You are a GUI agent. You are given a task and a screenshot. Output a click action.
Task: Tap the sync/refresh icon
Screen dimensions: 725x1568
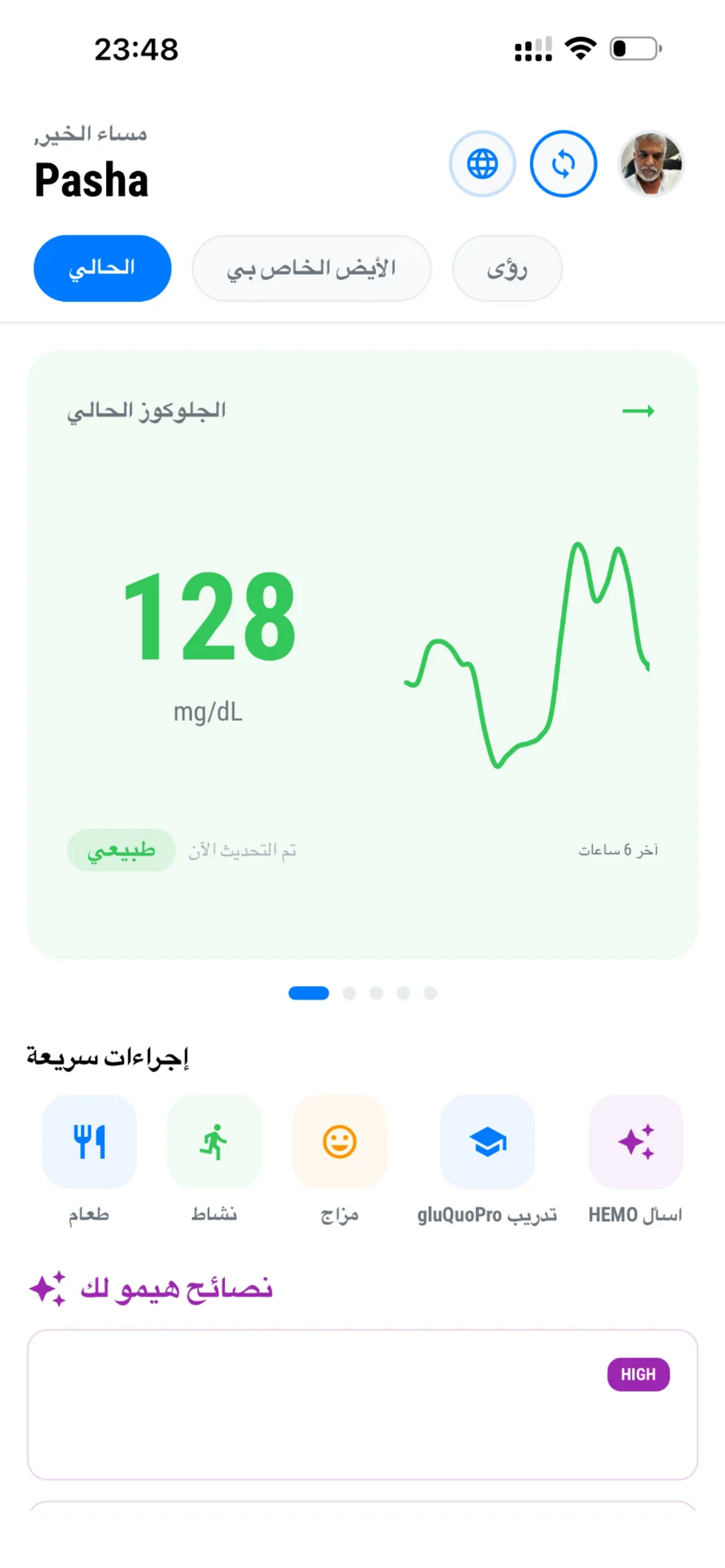pos(562,164)
